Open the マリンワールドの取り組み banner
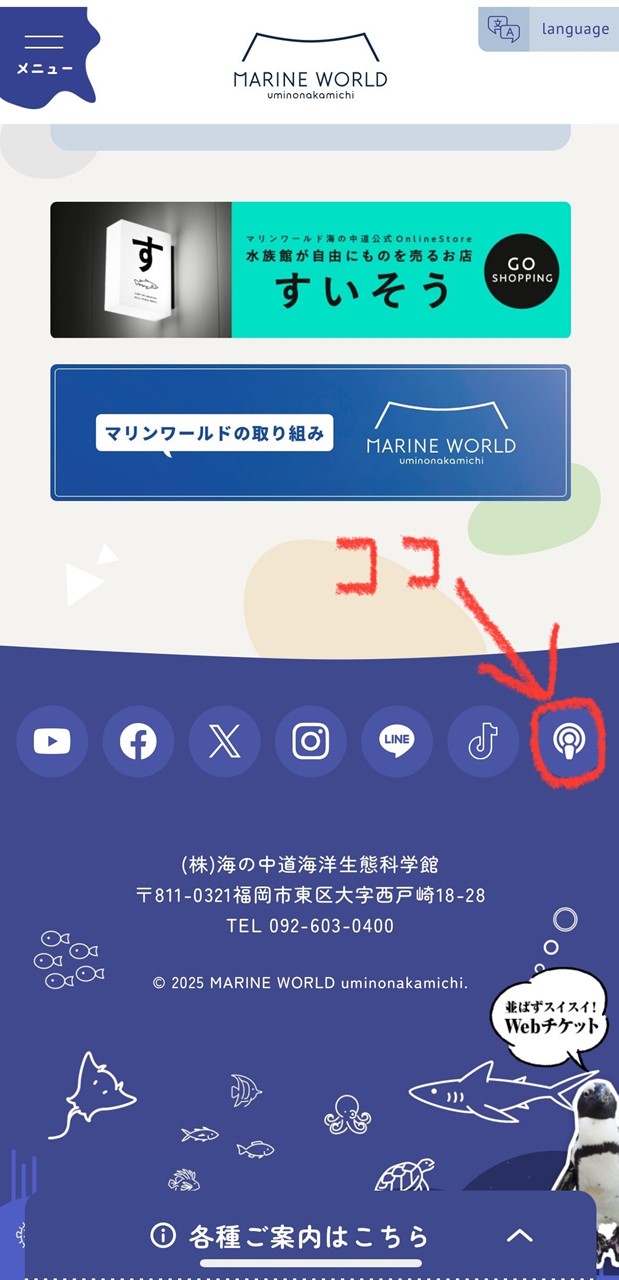 click(310, 432)
